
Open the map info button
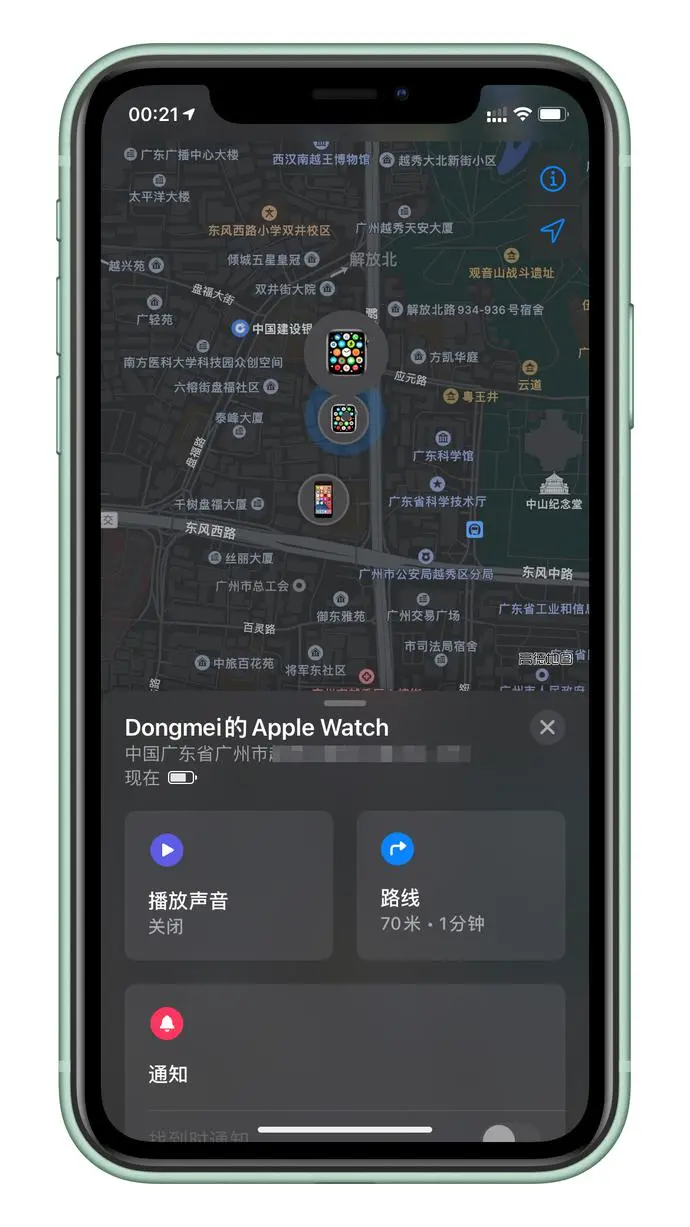pyautogui.click(x=553, y=179)
